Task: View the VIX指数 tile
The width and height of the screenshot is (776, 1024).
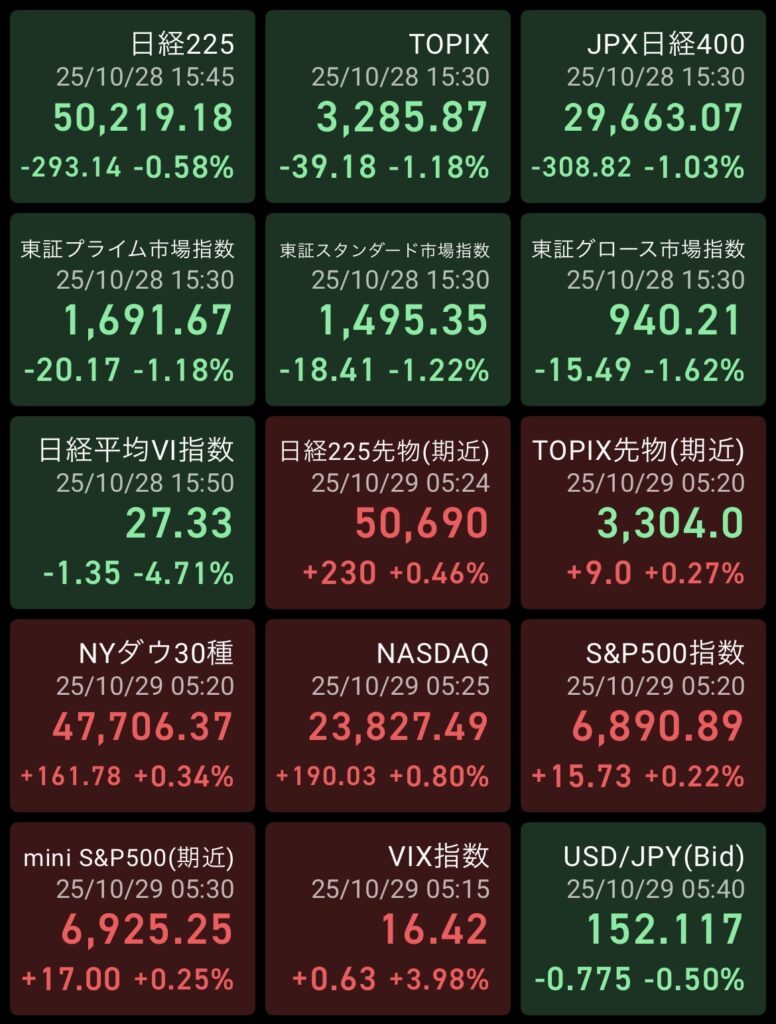Action: [x=388, y=918]
